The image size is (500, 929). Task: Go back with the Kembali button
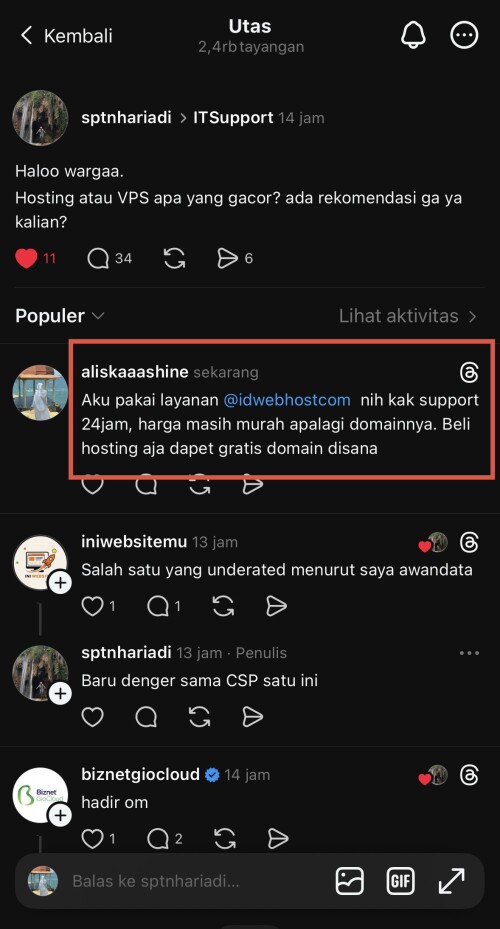click(66, 36)
